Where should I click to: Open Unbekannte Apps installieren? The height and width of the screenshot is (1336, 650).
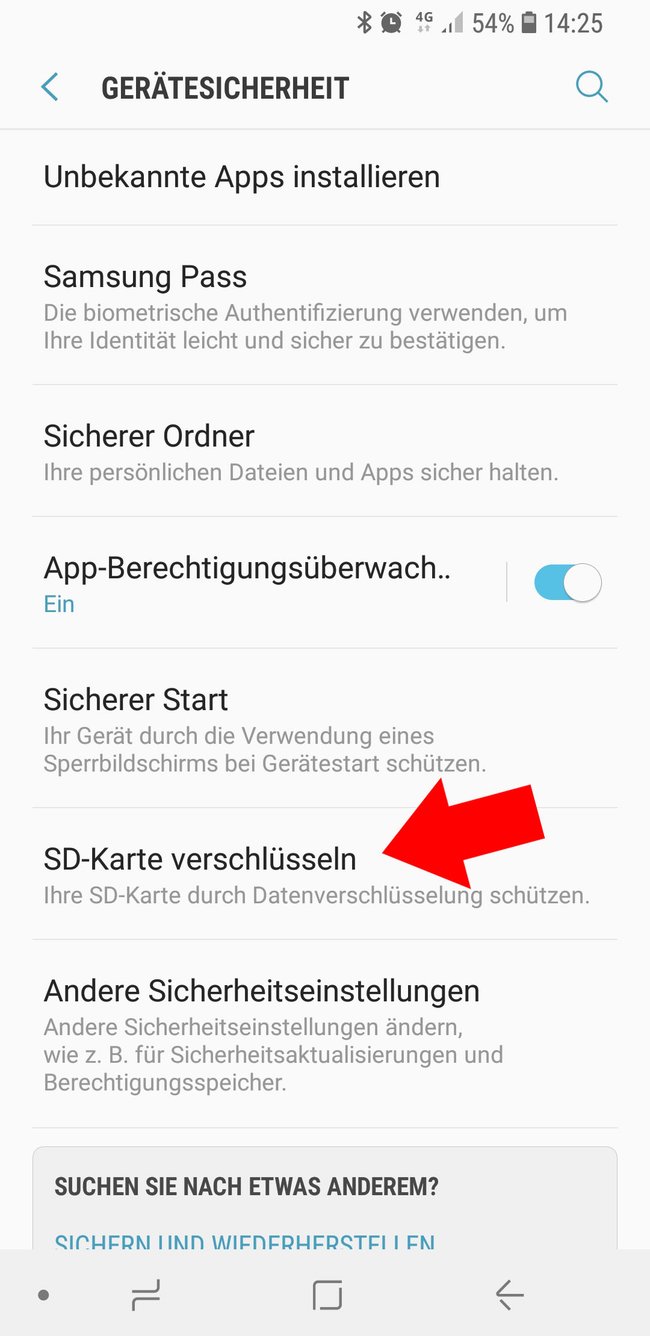[325, 177]
